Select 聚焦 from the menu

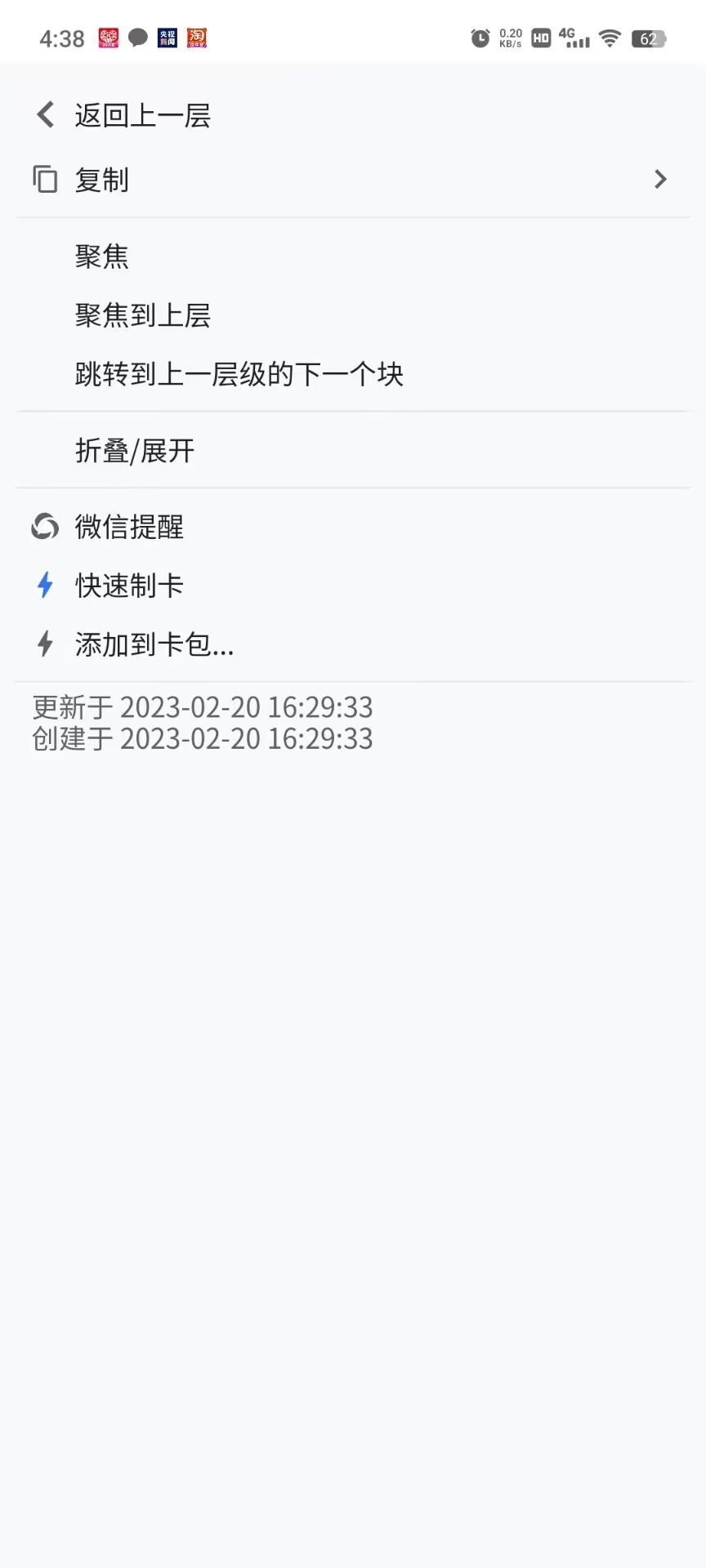point(101,256)
